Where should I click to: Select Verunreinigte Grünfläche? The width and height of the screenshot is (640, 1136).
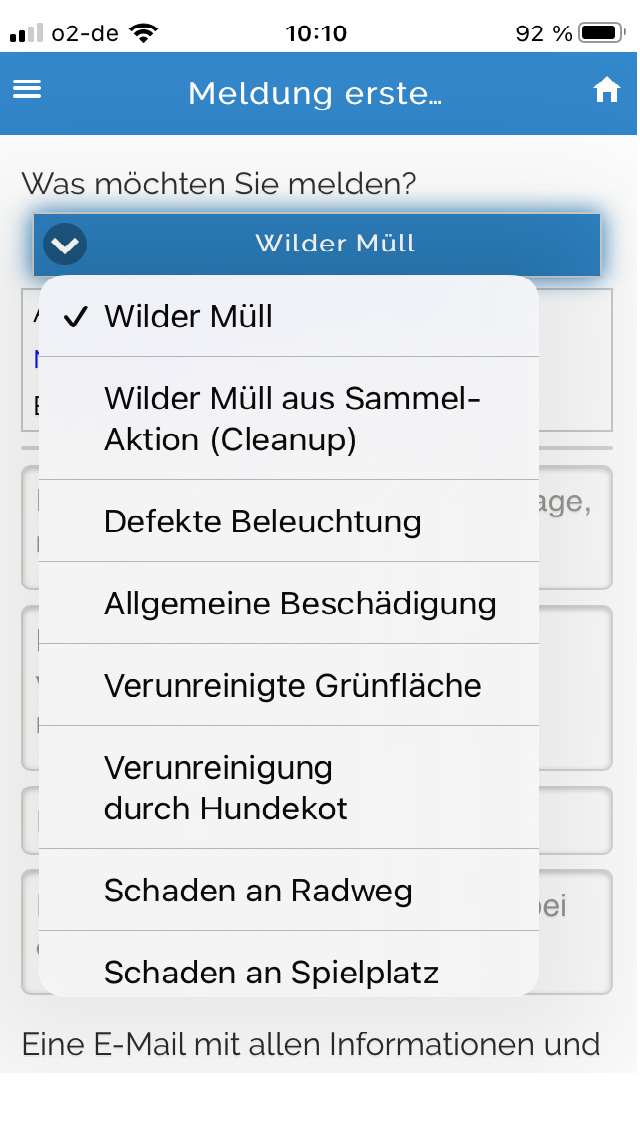pyautogui.click(x=288, y=685)
